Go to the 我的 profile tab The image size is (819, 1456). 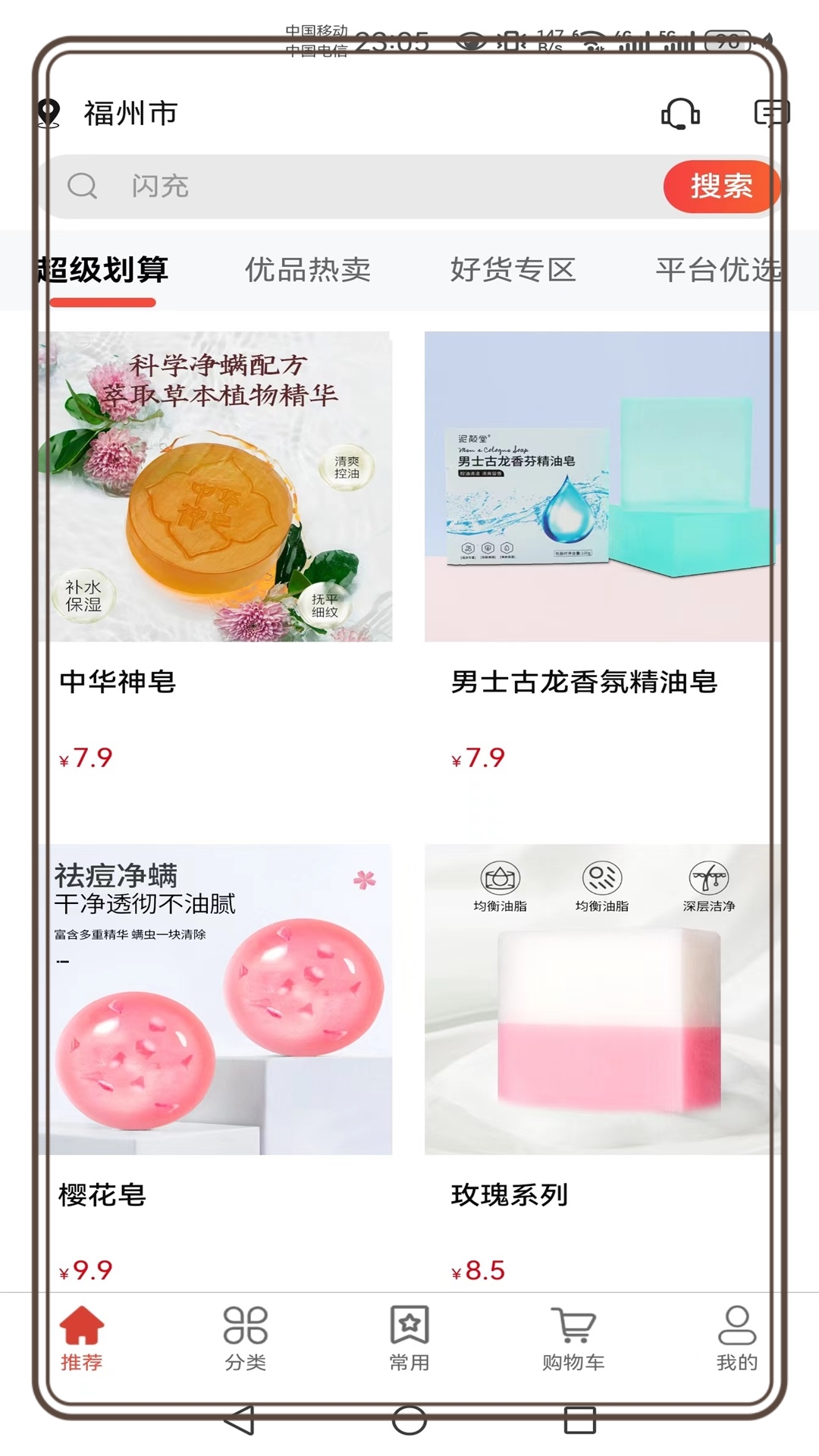[737, 1339]
